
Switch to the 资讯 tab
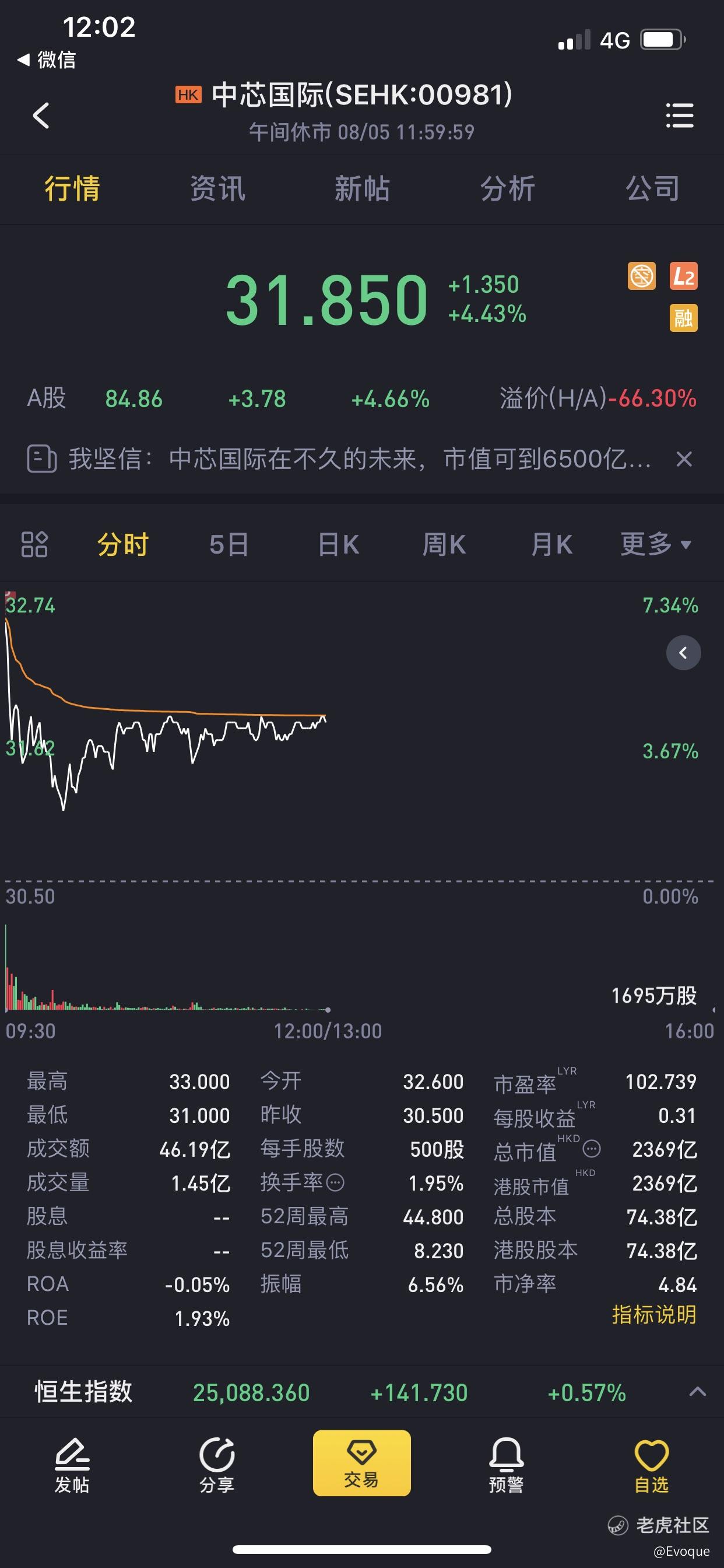pos(217,188)
